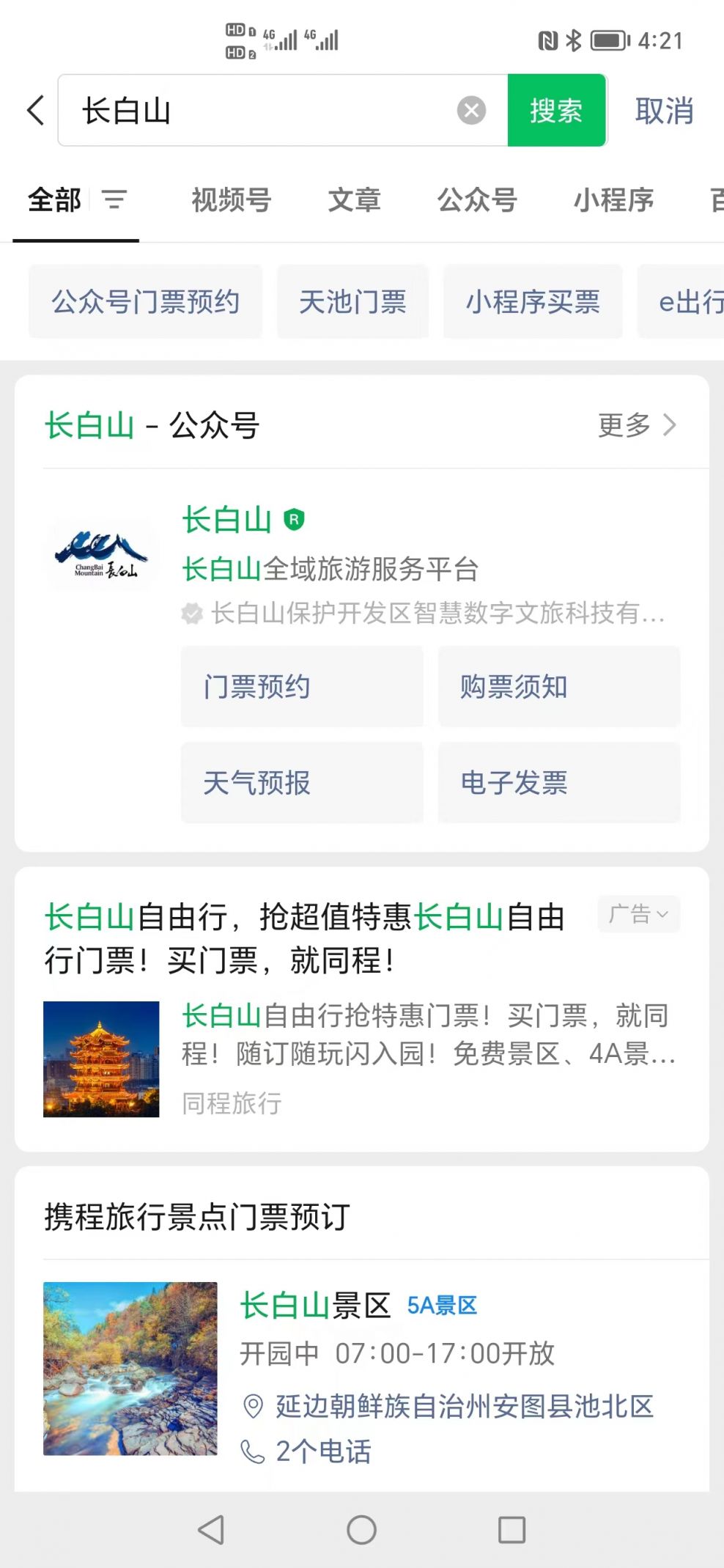Tap the system home button
Screen dimensions: 724x1568
361,1530
